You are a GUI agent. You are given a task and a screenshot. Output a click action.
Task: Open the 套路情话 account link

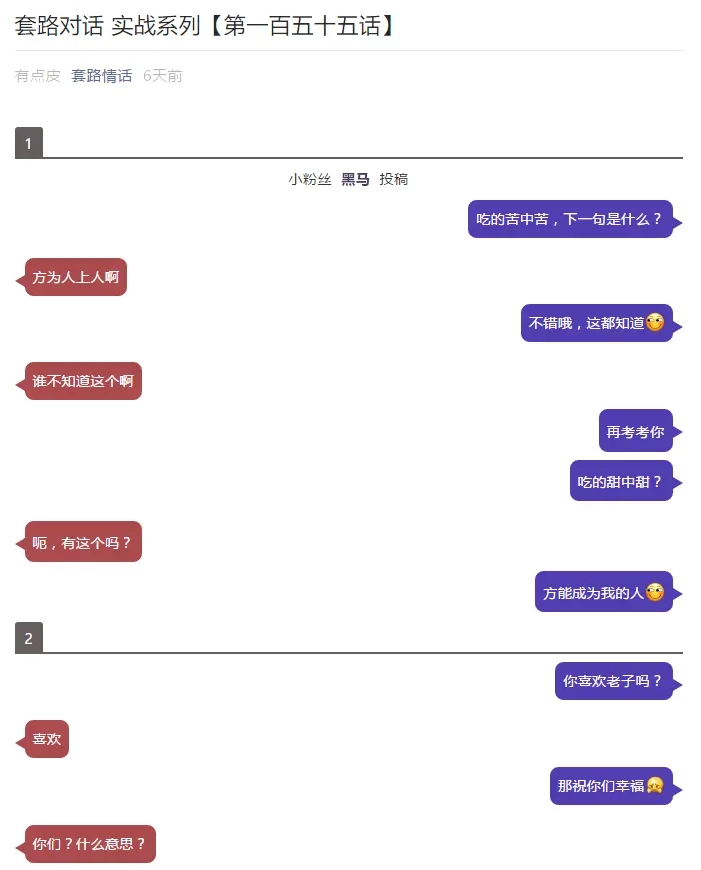coord(101,76)
